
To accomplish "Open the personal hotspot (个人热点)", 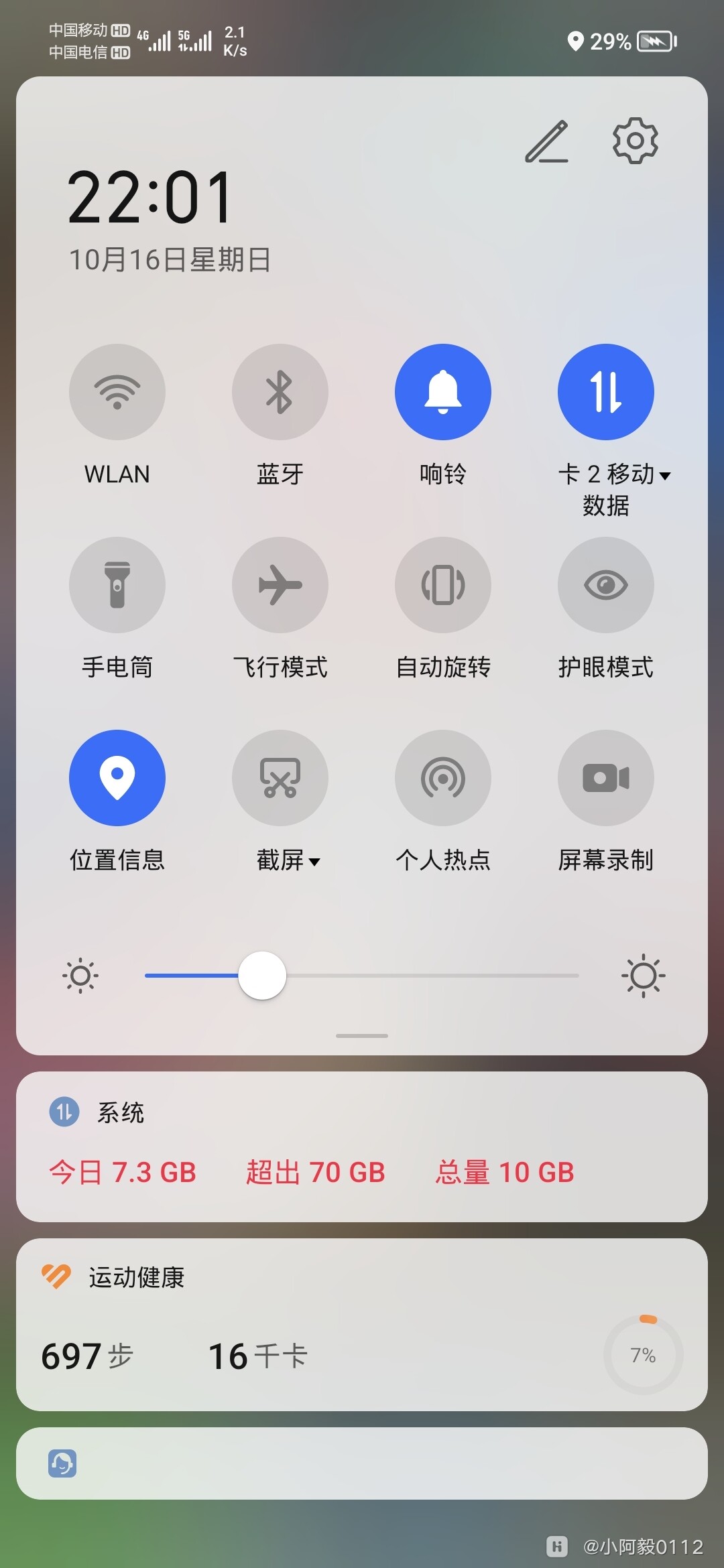I will tap(443, 777).
